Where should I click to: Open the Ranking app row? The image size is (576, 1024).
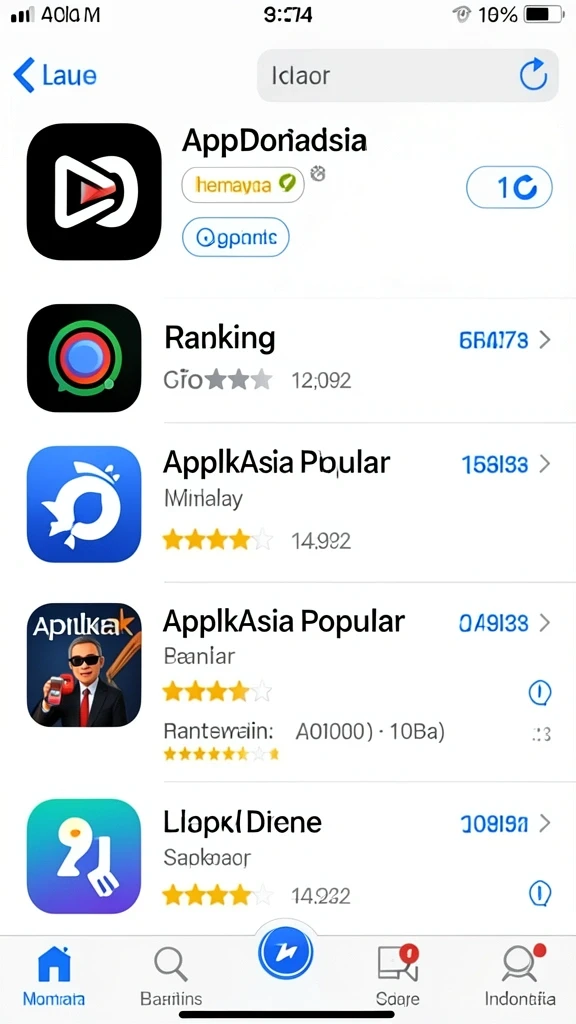pyautogui.click(x=288, y=358)
